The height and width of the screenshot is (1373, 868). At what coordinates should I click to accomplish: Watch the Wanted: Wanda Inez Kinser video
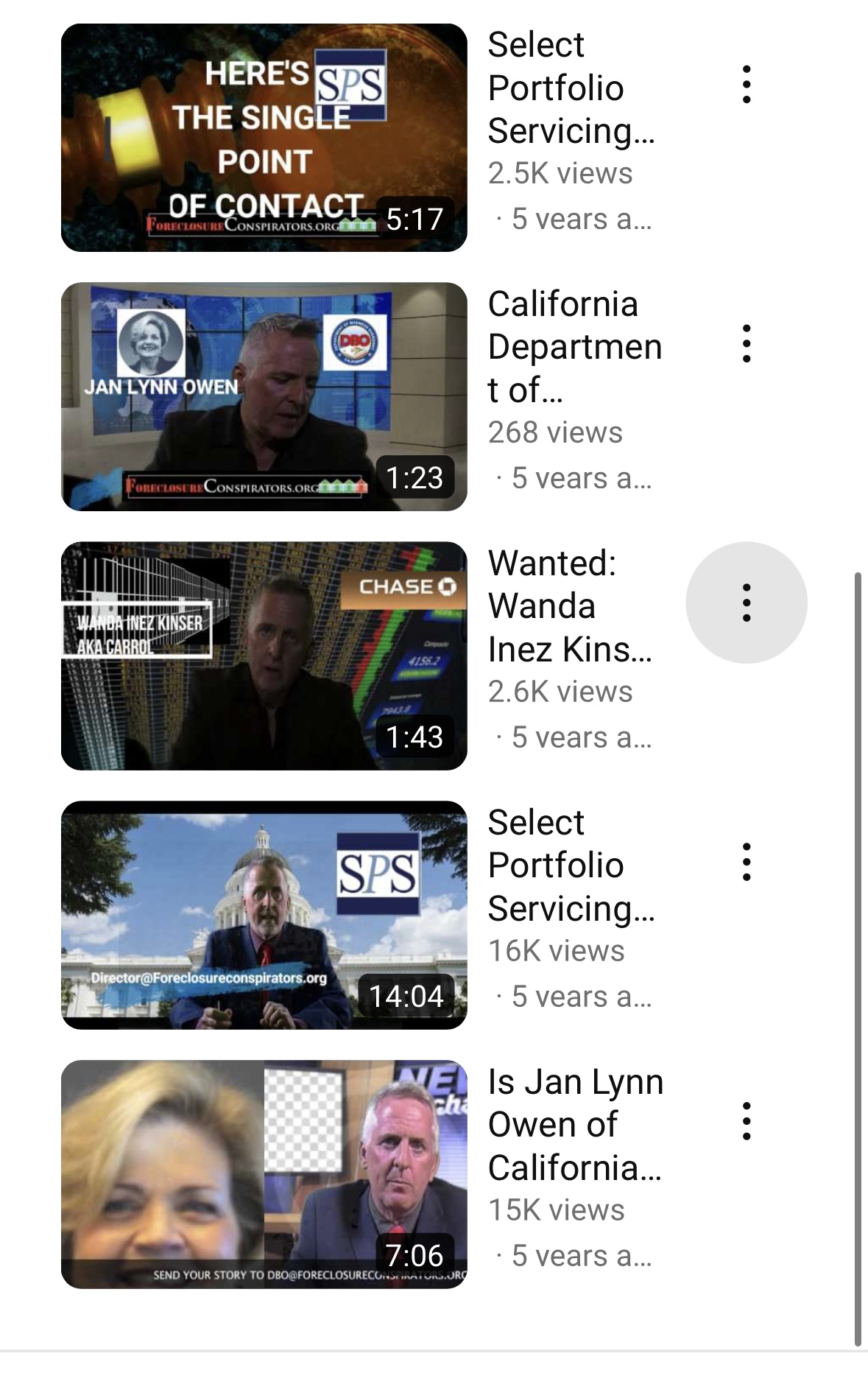pos(264,656)
